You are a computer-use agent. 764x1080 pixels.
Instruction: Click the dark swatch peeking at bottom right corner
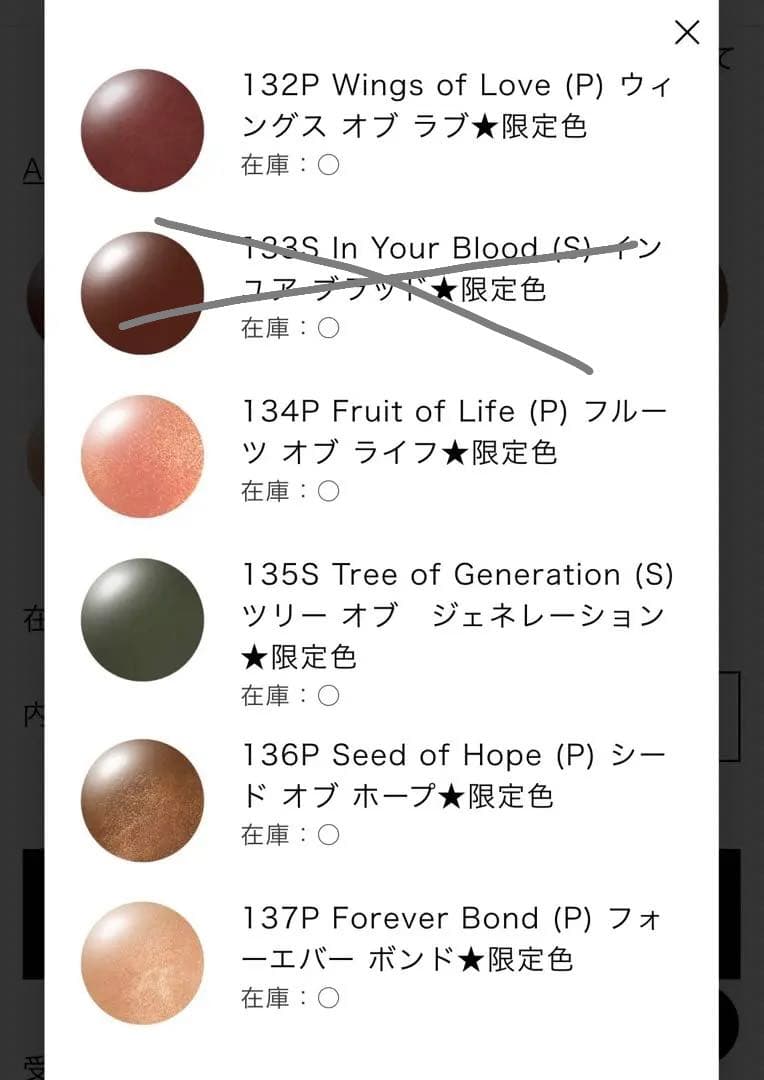(730, 1022)
